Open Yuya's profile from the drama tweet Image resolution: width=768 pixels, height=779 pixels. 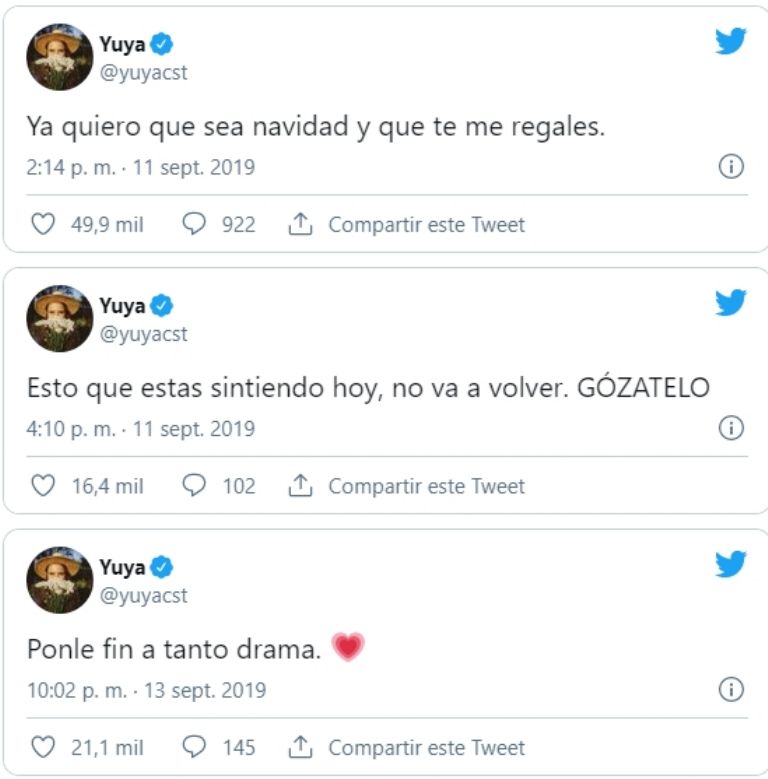click(122, 567)
